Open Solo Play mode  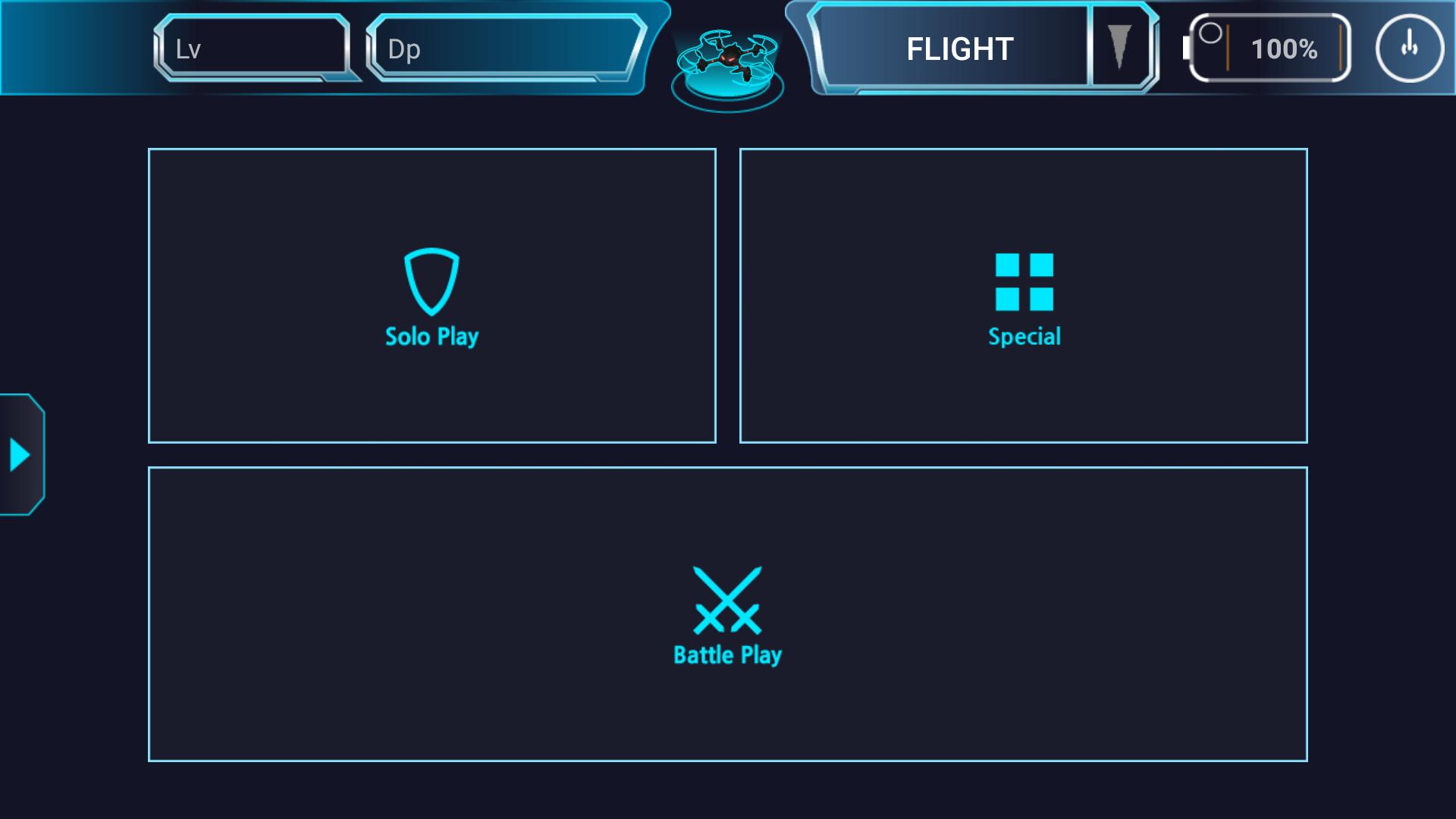click(431, 296)
